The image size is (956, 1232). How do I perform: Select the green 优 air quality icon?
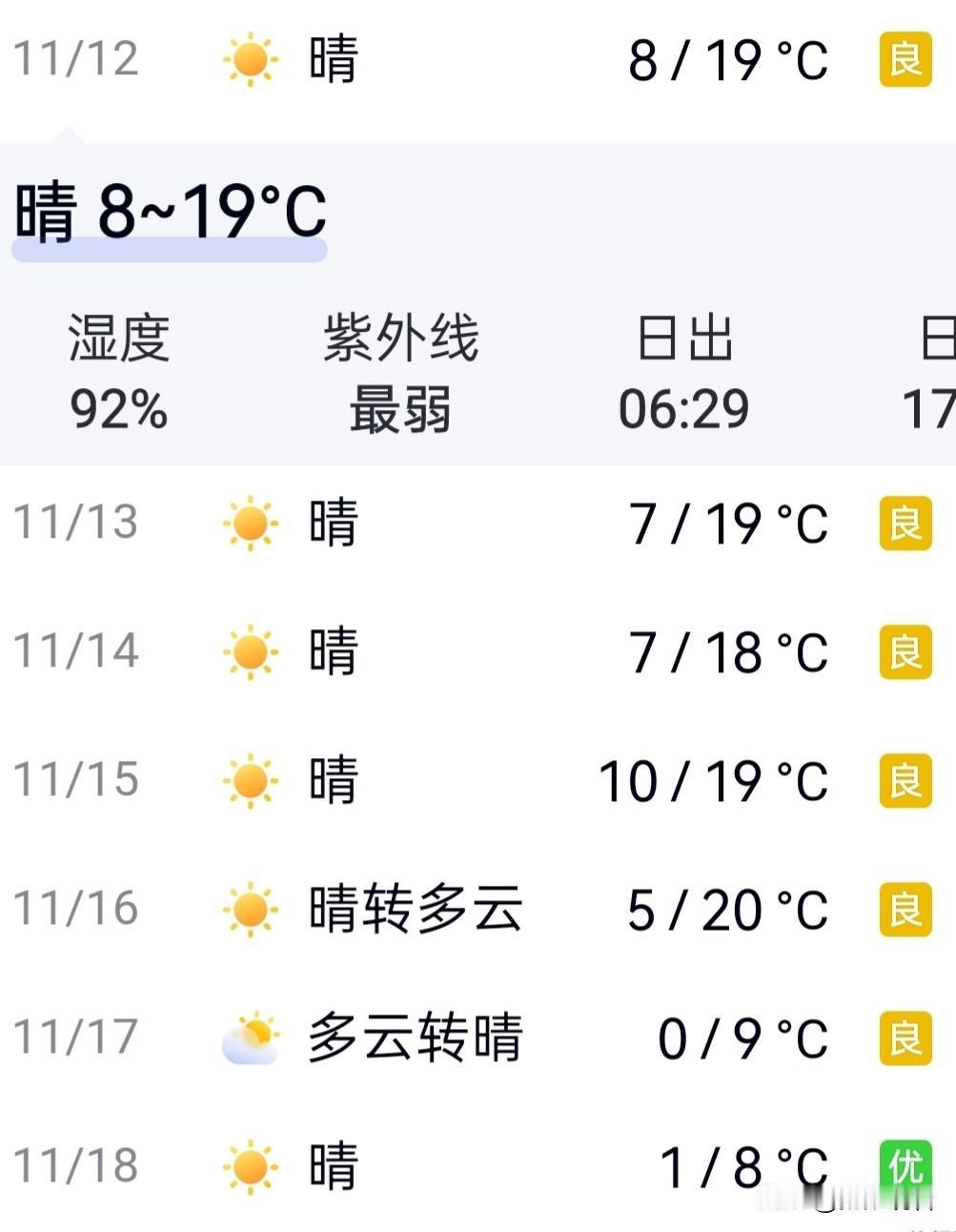click(904, 1163)
